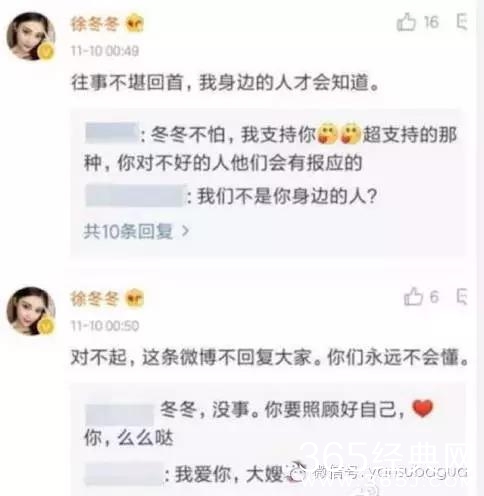Viewport: 484px width, 496px height.
Task: Like the comment posted at 00:50
Action: pyautogui.click(x=413, y=296)
